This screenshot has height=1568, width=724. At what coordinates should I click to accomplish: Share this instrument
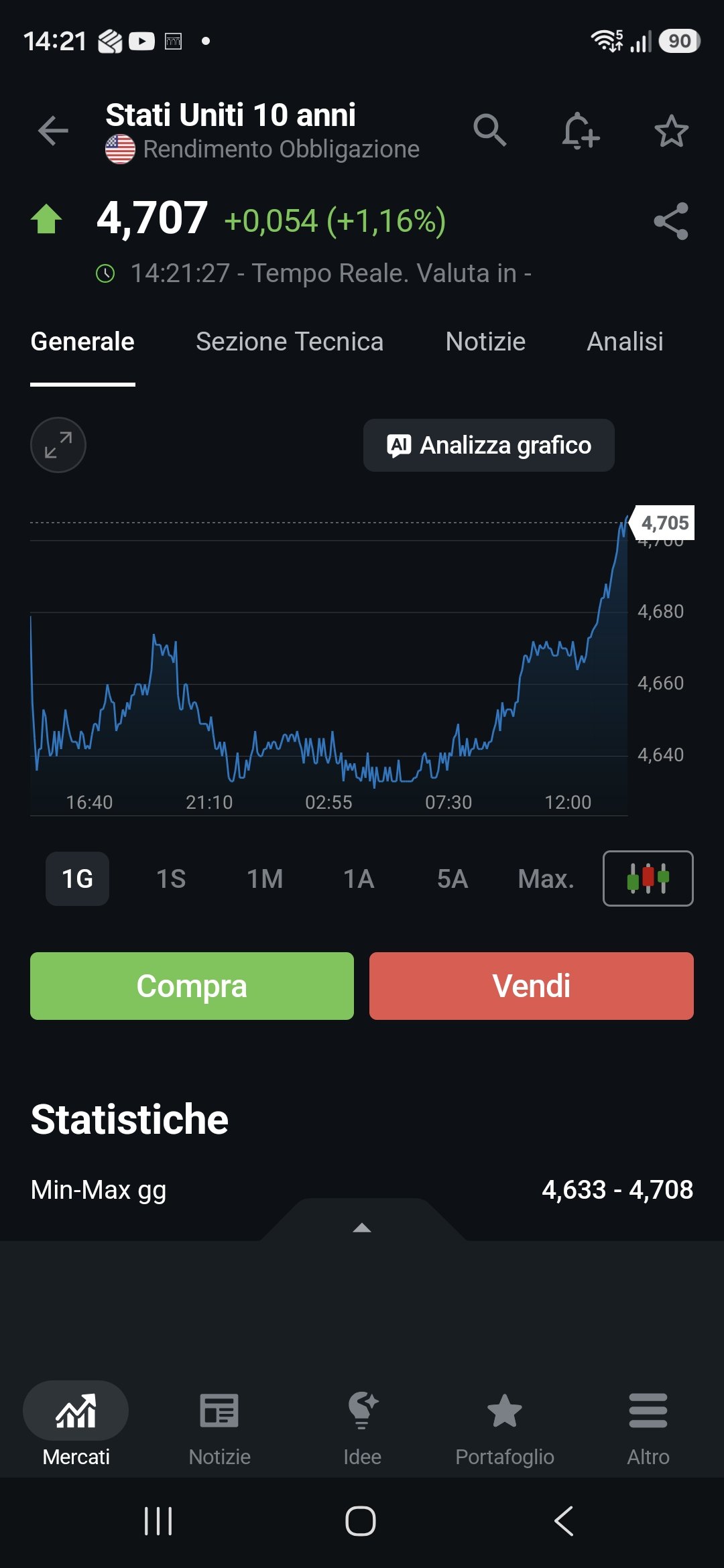pyautogui.click(x=671, y=221)
